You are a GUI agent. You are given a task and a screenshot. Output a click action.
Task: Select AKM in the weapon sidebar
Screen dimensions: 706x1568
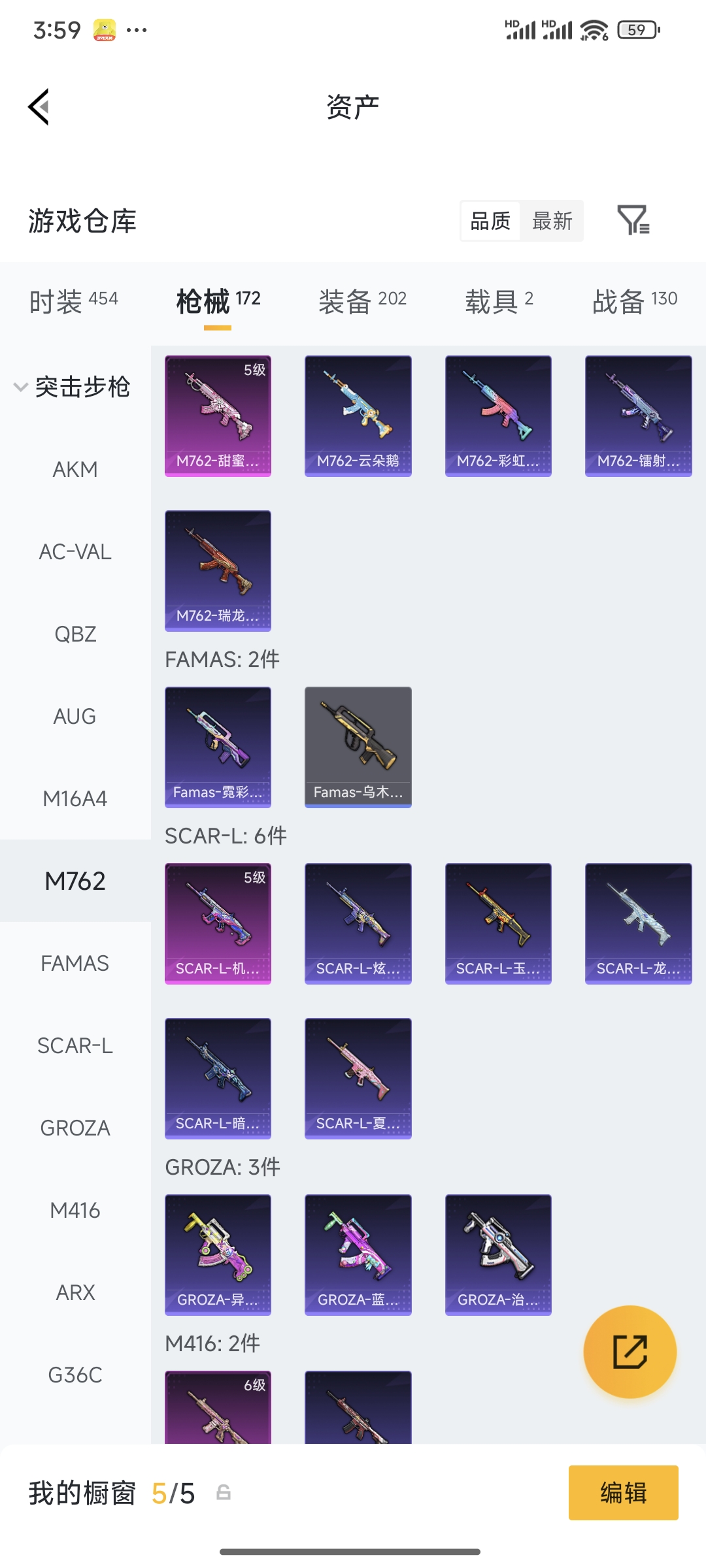click(75, 469)
